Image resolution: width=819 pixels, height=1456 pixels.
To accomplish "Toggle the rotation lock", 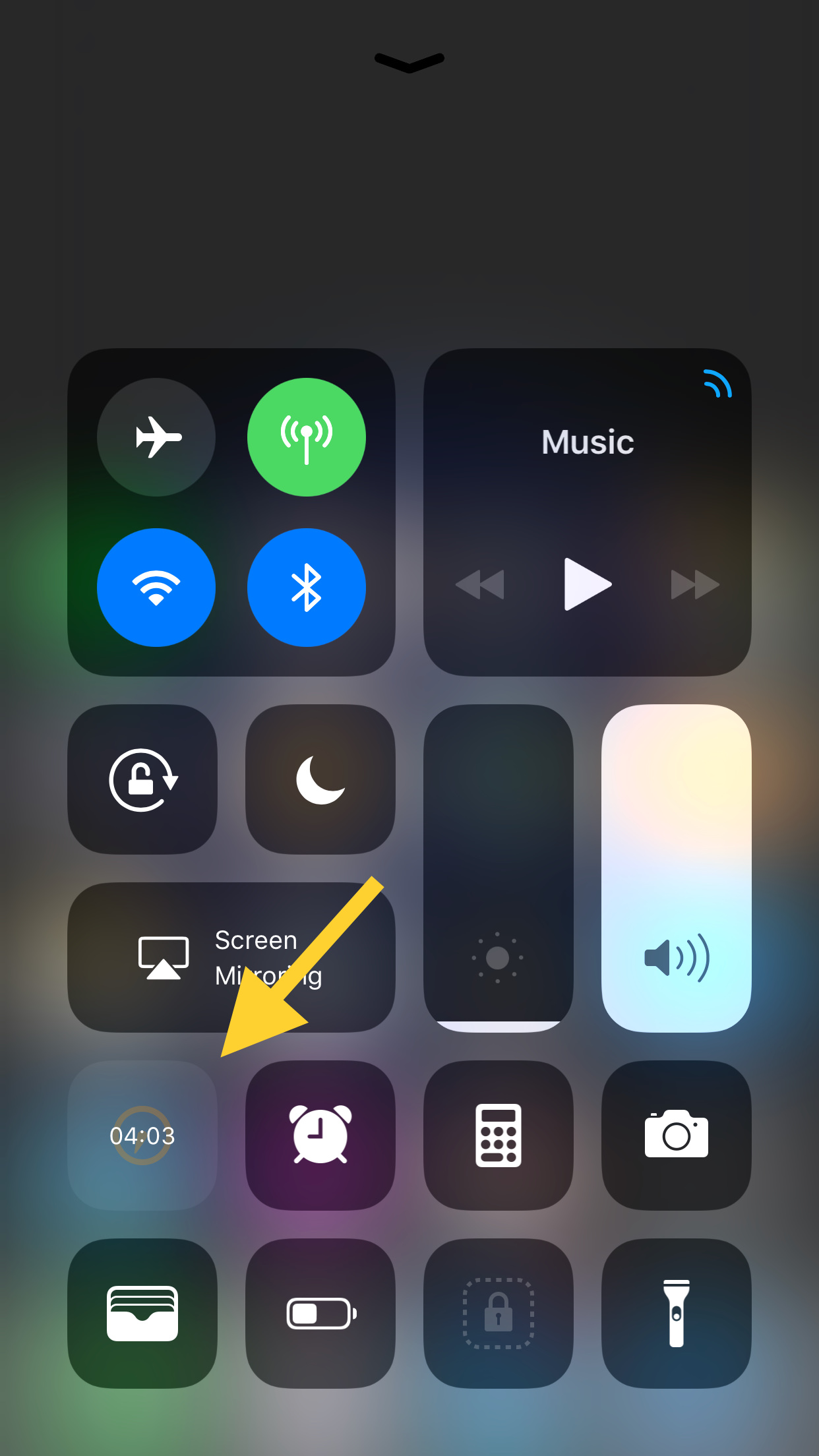I will (x=142, y=779).
